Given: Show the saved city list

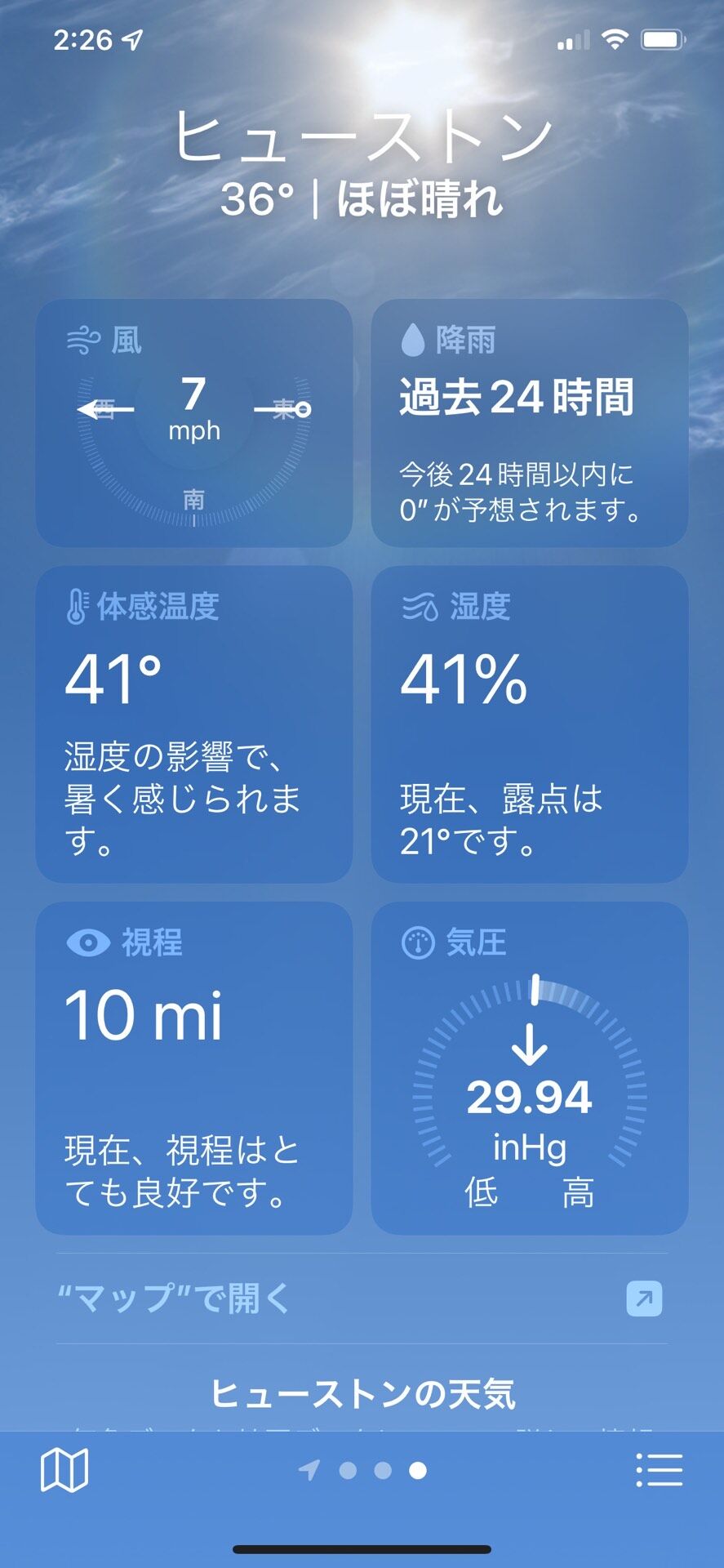Looking at the screenshot, I should pyautogui.click(x=659, y=1471).
